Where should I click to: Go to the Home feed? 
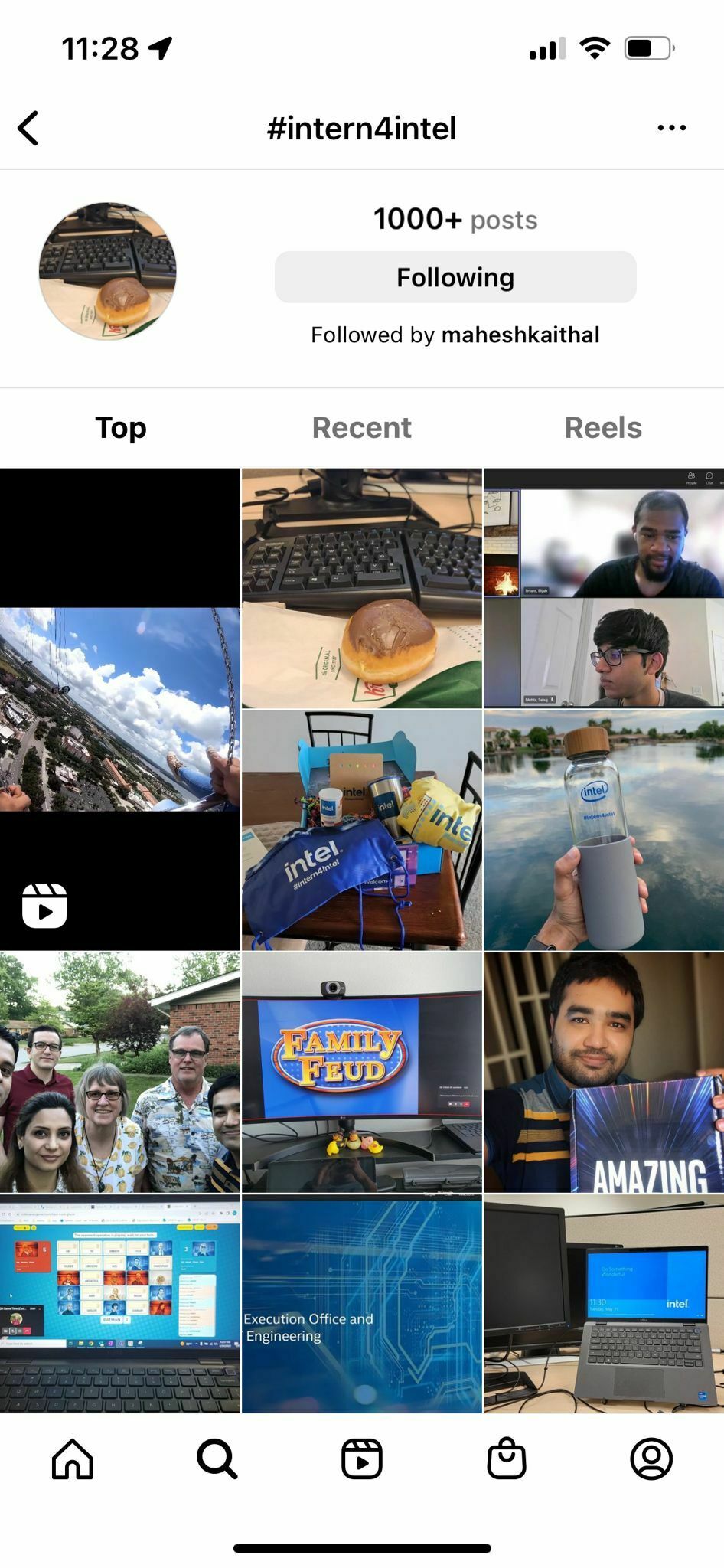coord(73,1459)
